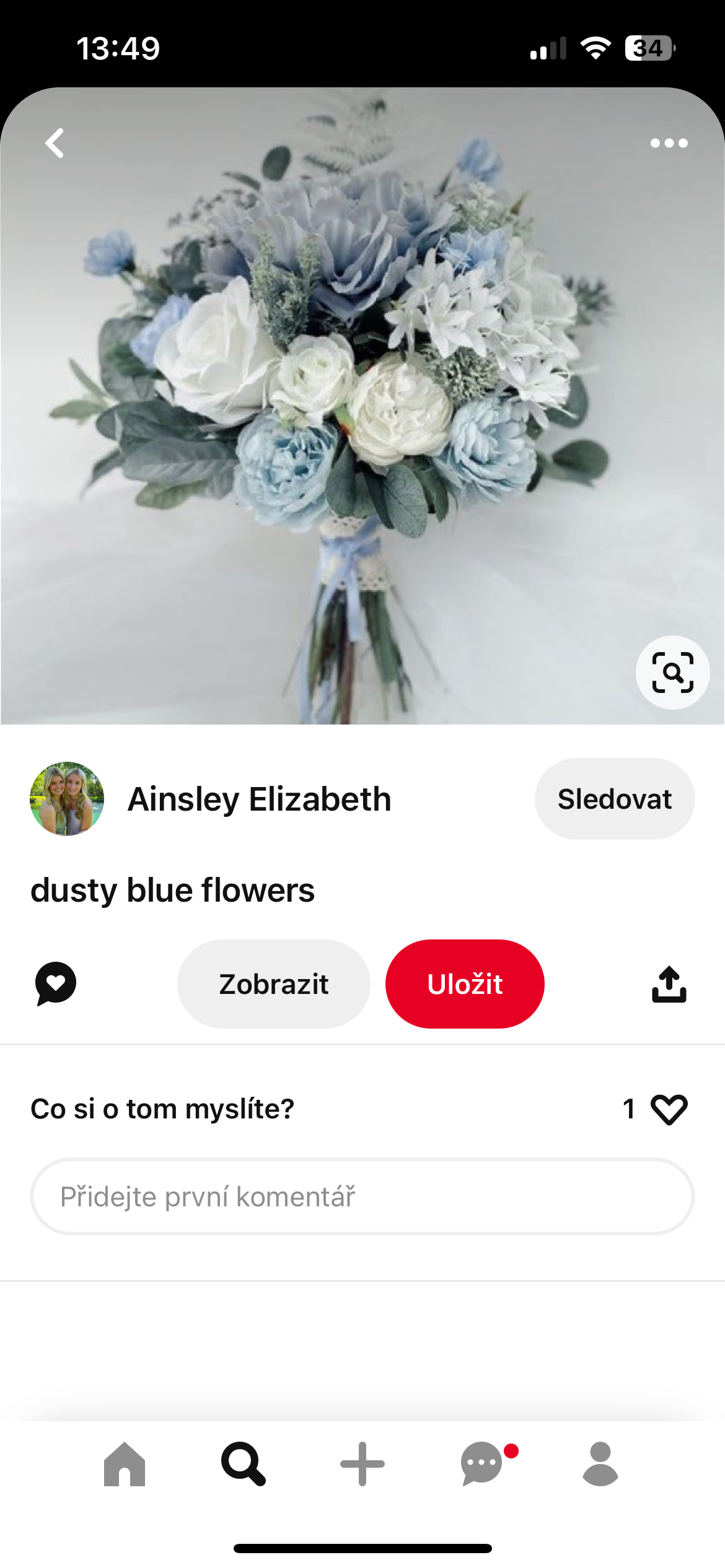Go back using the top-left arrow
Image resolution: width=725 pixels, height=1568 pixels.
pyautogui.click(x=55, y=143)
